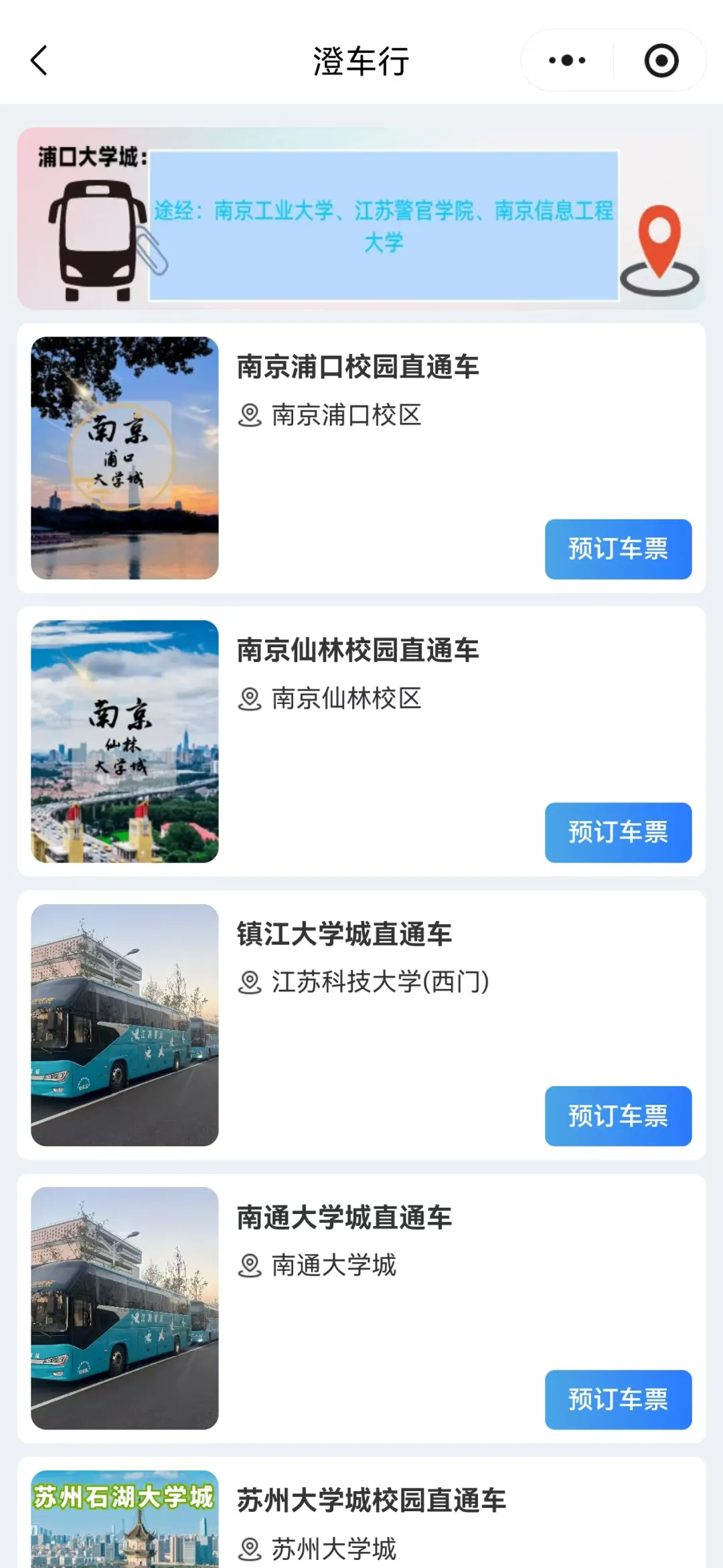Book ticket for 南京仙林校园直通车
The width and height of the screenshot is (723, 1568).
pos(617,832)
